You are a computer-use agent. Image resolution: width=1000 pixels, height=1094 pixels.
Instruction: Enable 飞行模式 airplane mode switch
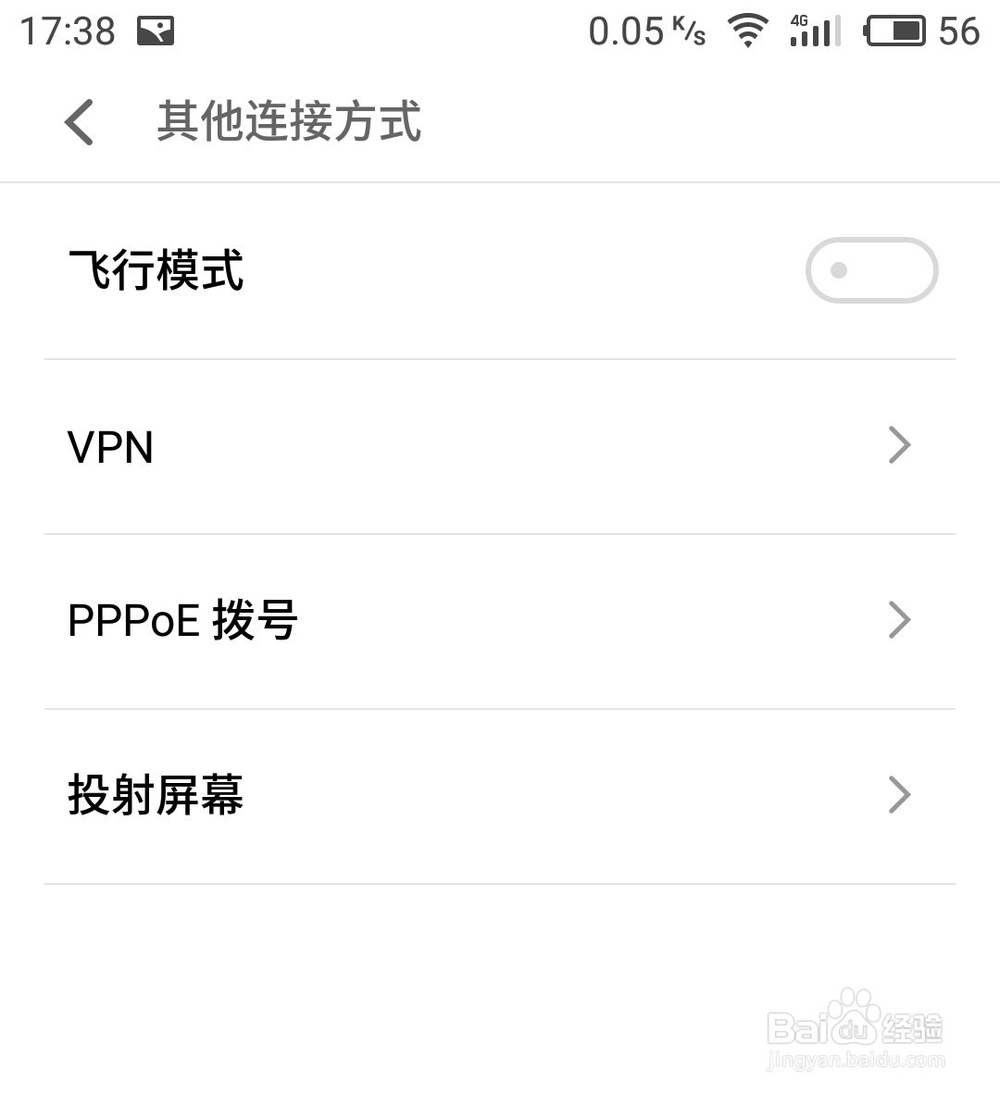871,270
